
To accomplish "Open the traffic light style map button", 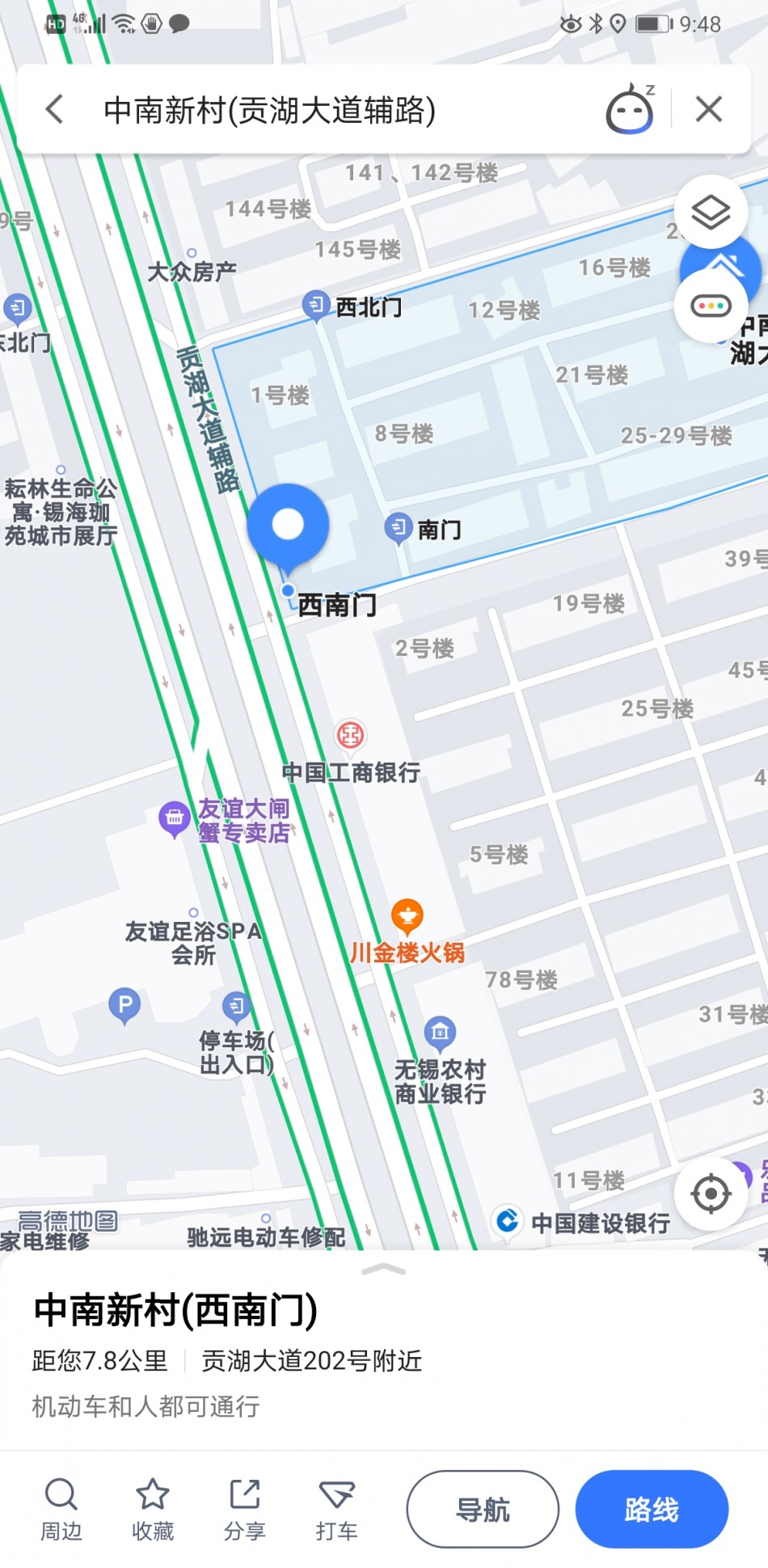I will 711,306.
